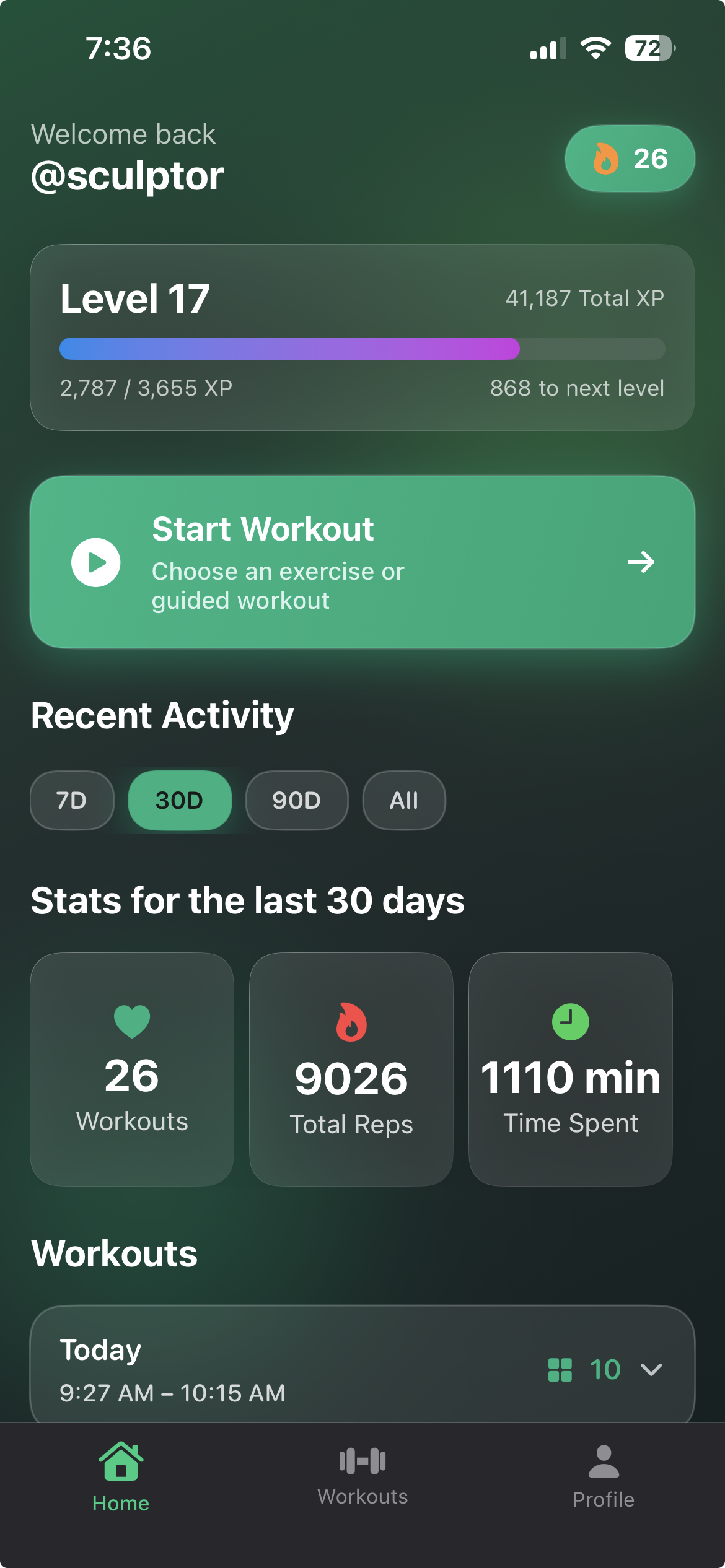Tap the @sculptor username
725x1568 pixels.
click(127, 176)
